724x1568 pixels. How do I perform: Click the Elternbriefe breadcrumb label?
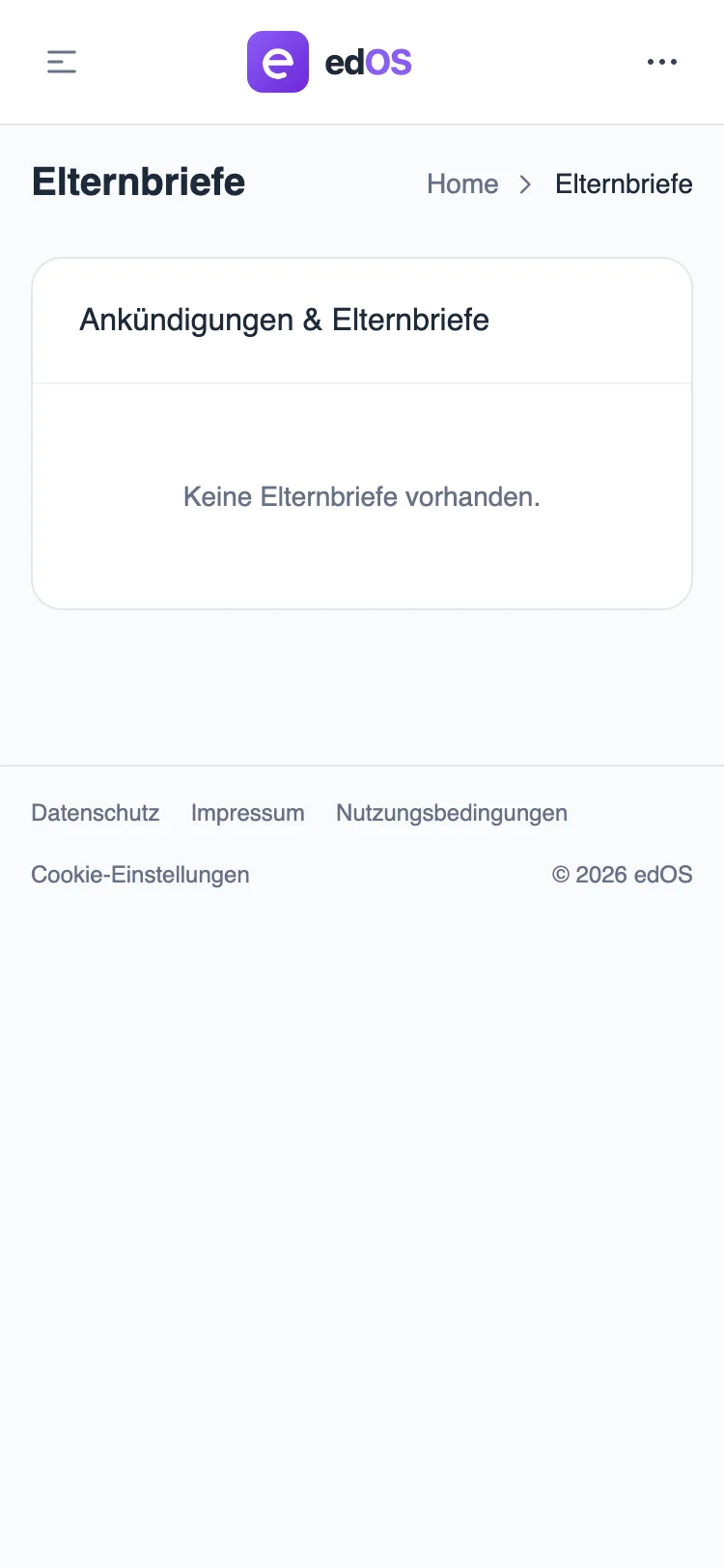tap(624, 183)
